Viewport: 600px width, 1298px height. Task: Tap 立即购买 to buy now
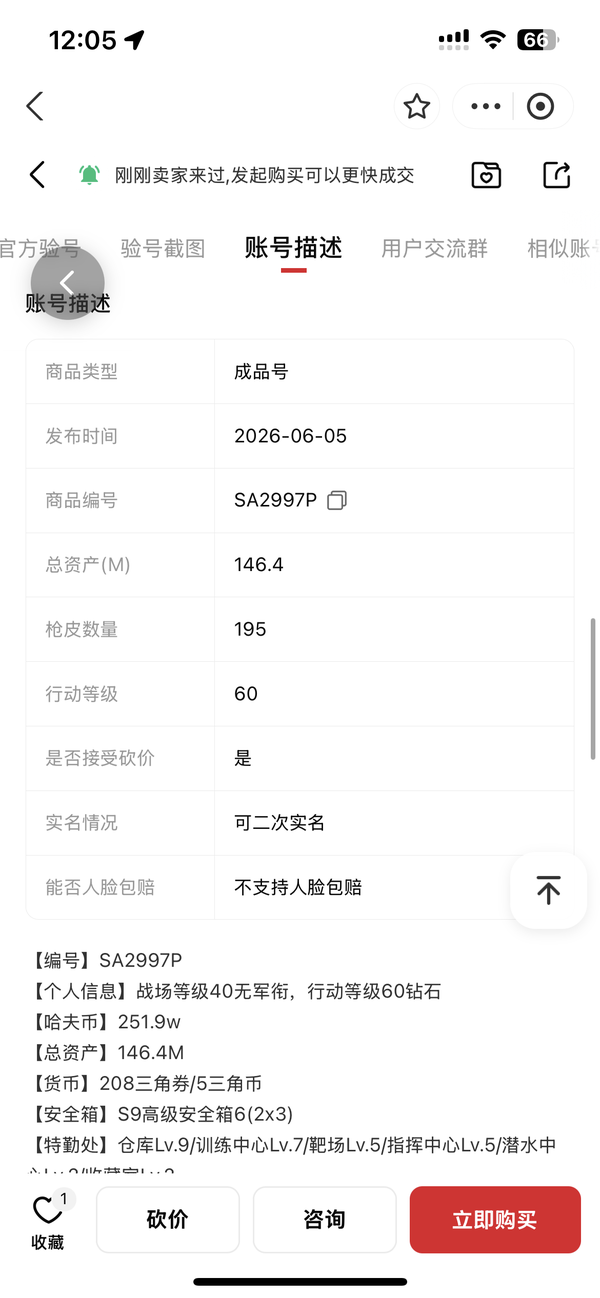coord(495,1220)
